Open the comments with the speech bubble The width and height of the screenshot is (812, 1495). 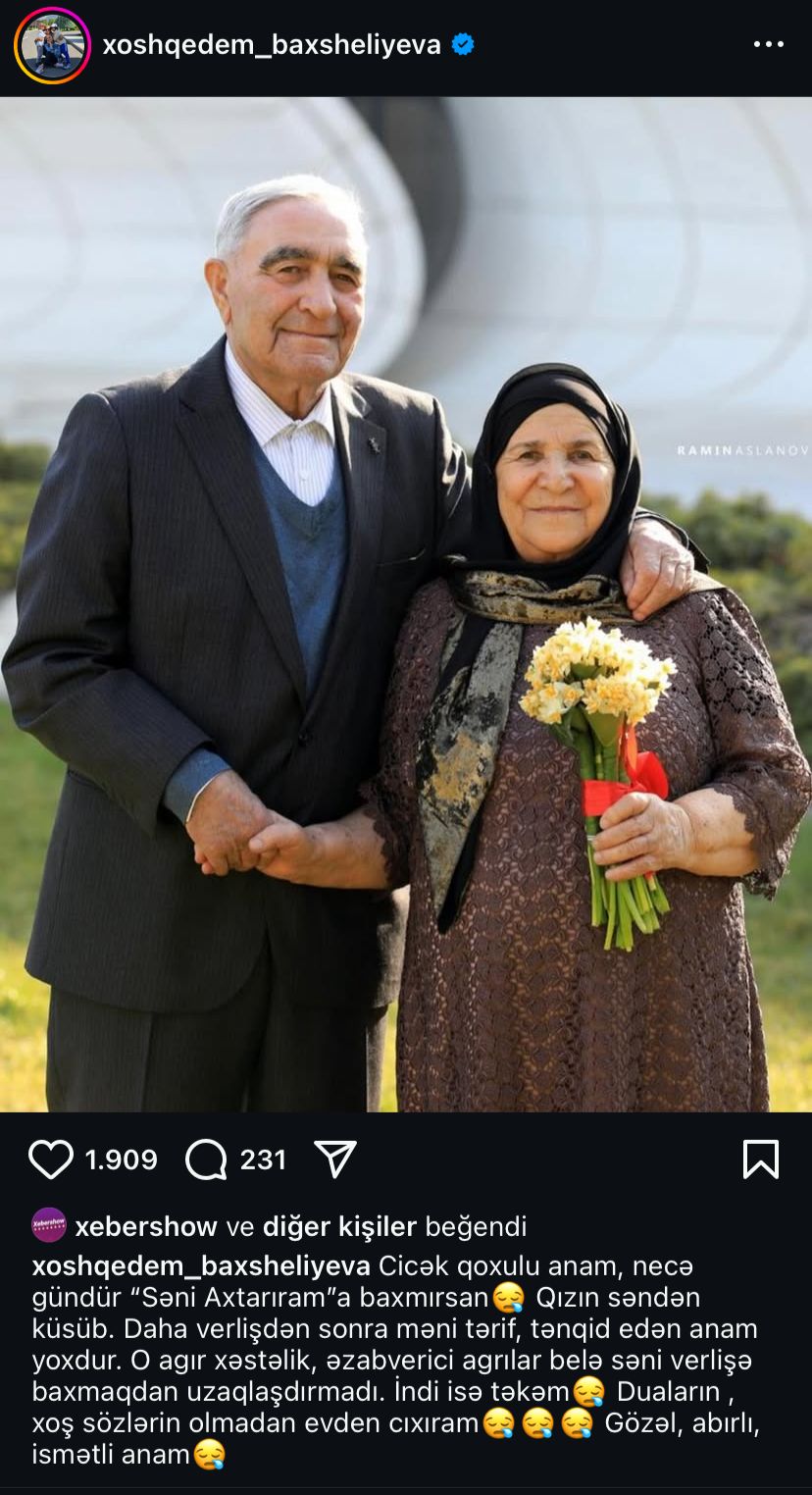pos(206,1160)
